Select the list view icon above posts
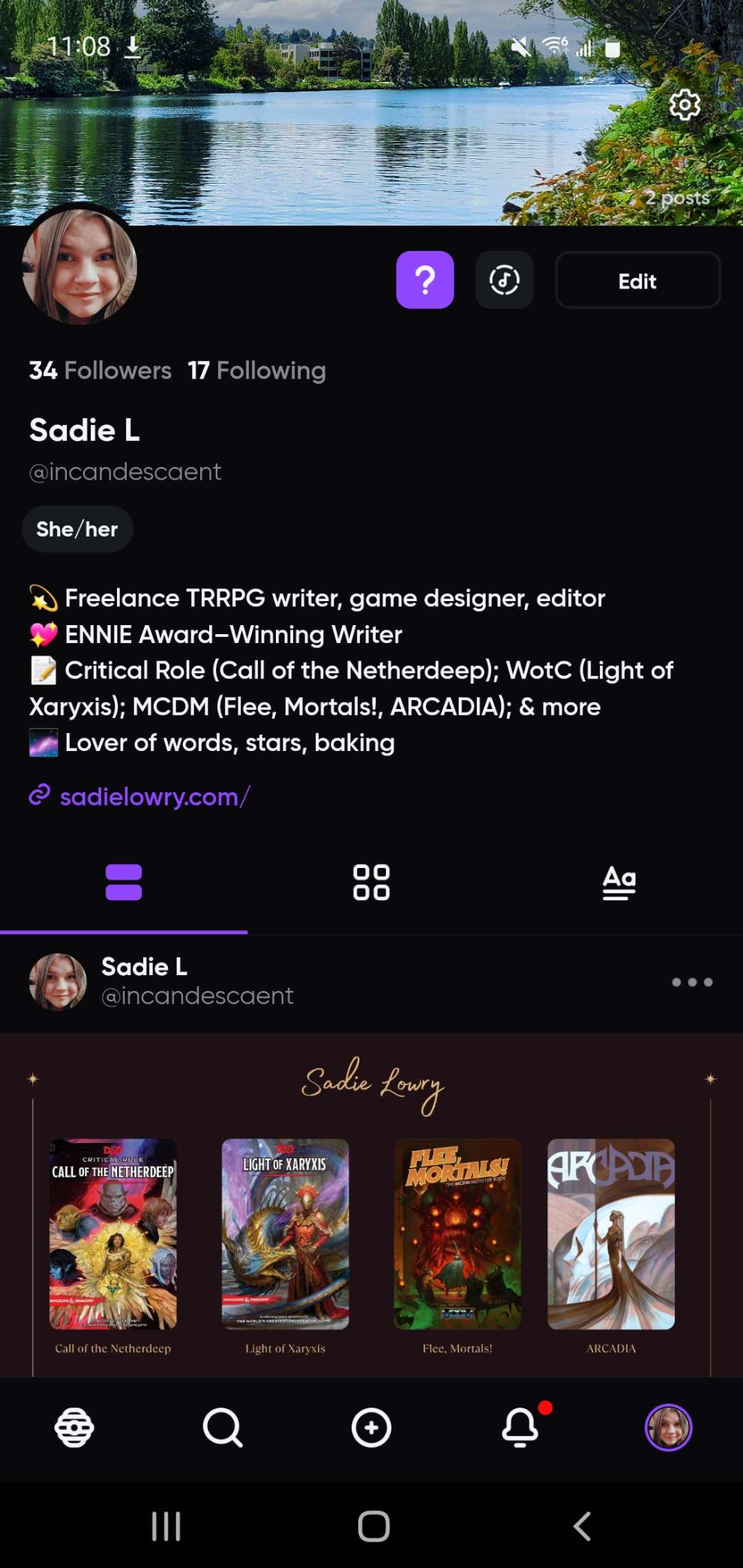Screen dimensions: 743x1568 (124, 883)
